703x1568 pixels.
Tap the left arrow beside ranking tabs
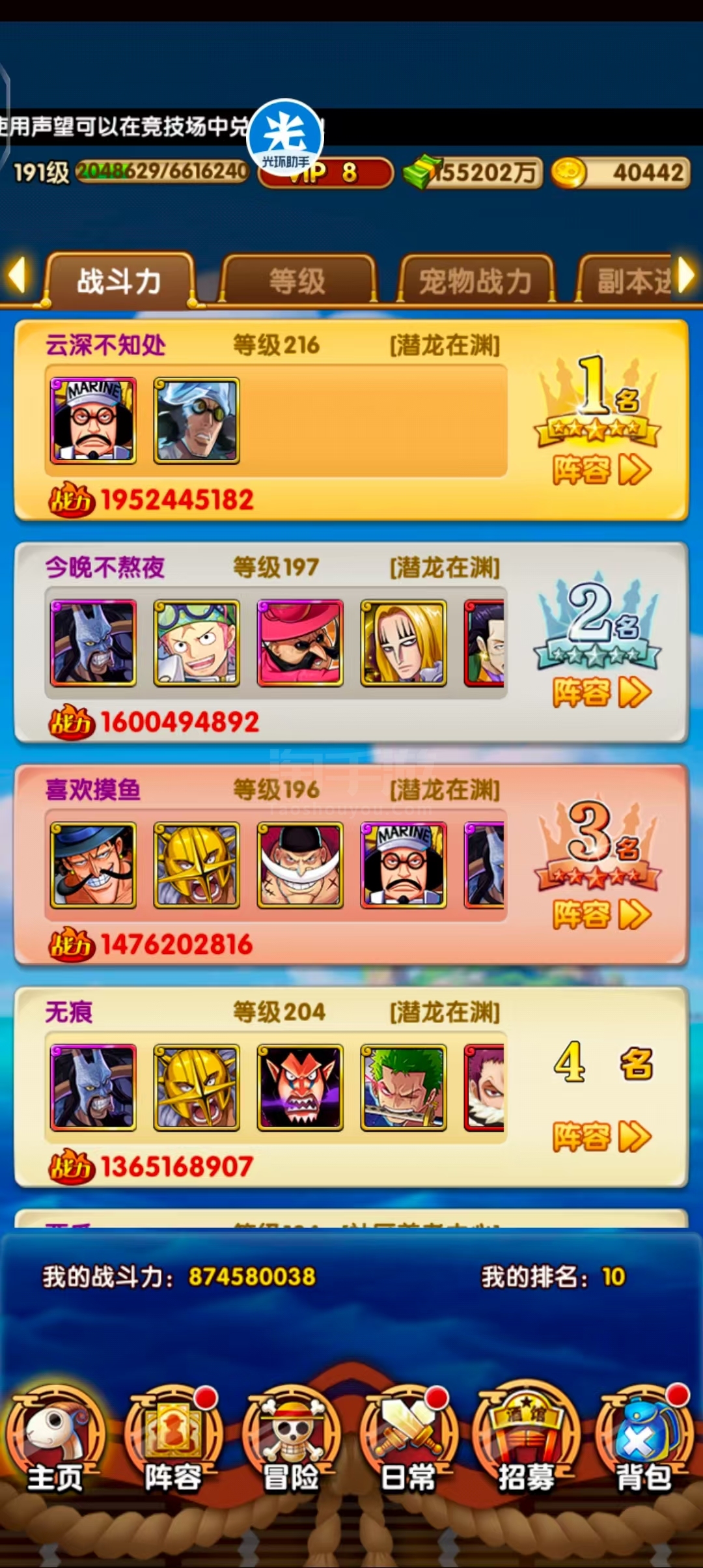(x=17, y=275)
